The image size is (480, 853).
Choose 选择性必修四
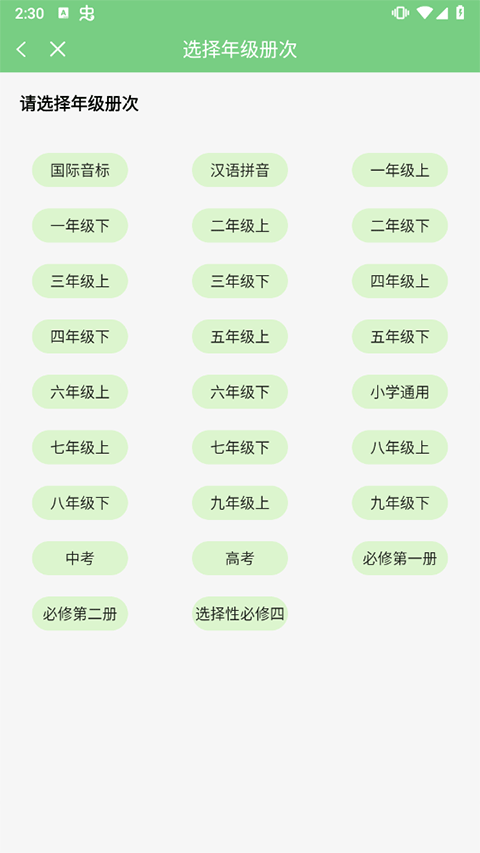point(240,614)
